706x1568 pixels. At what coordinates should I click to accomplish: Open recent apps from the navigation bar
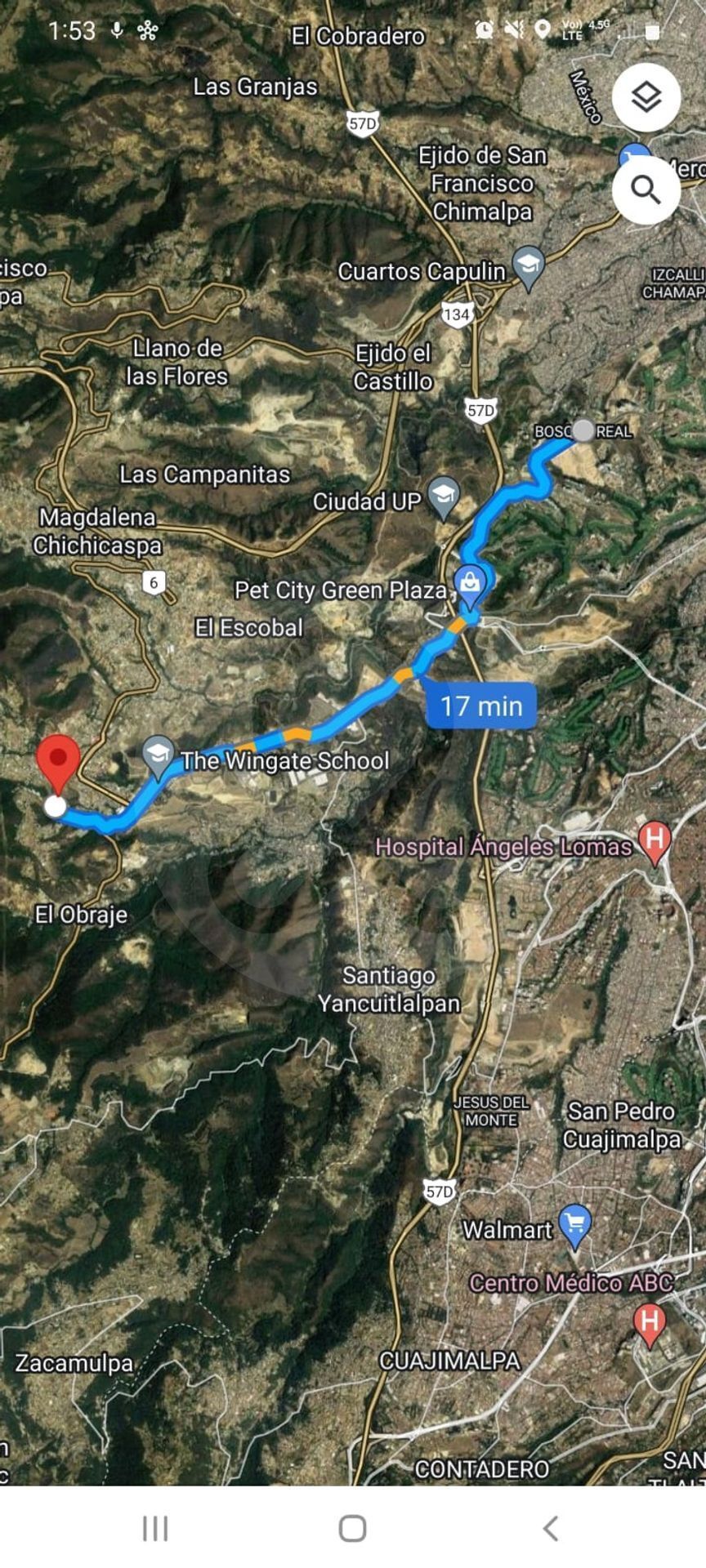click(x=155, y=1528)
